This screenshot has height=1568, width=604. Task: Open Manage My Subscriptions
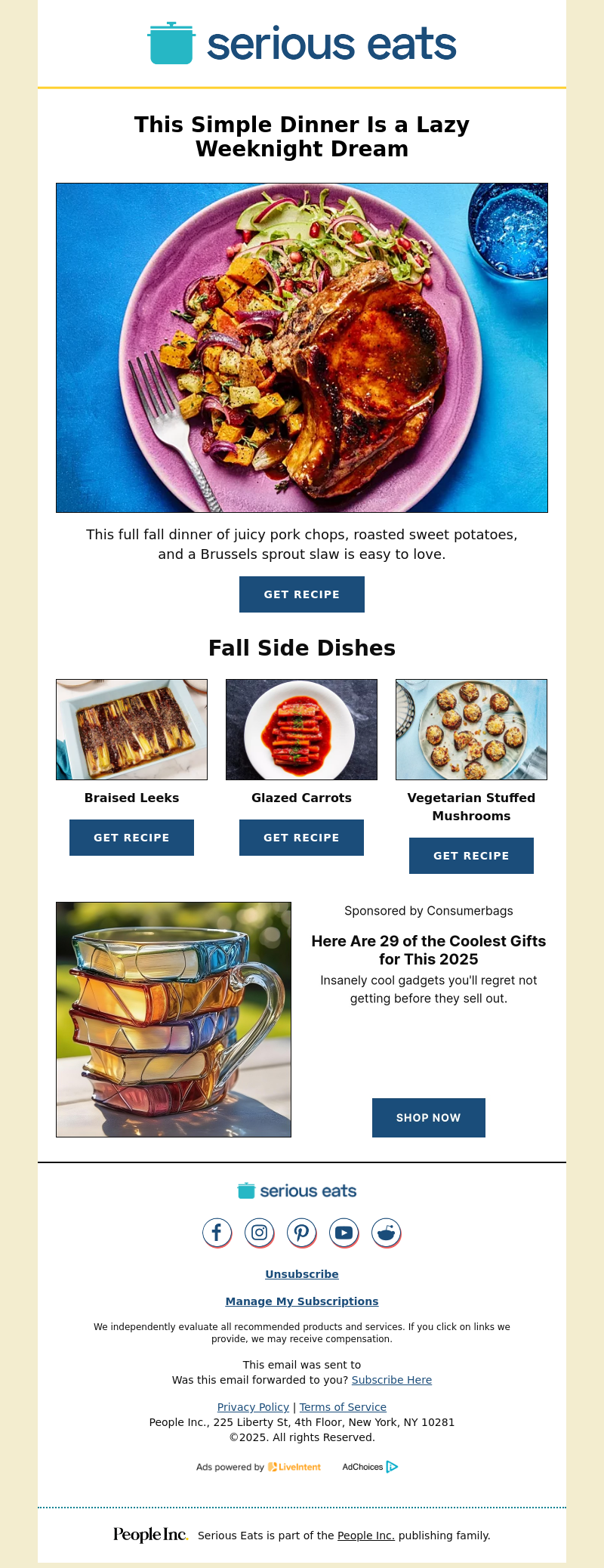(301, 1301)
